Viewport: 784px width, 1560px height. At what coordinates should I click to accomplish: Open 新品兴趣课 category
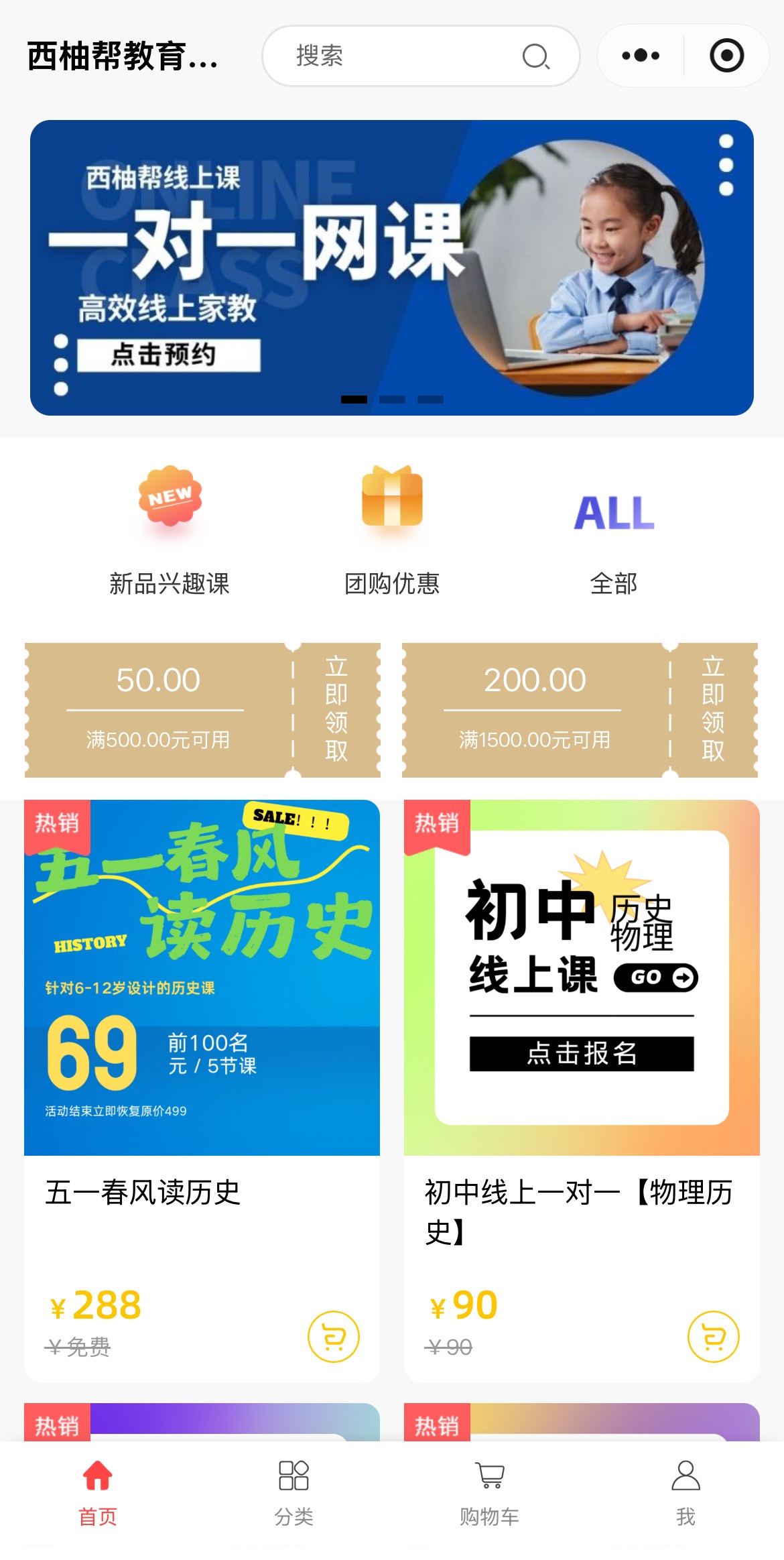click(x=170, y=530)
